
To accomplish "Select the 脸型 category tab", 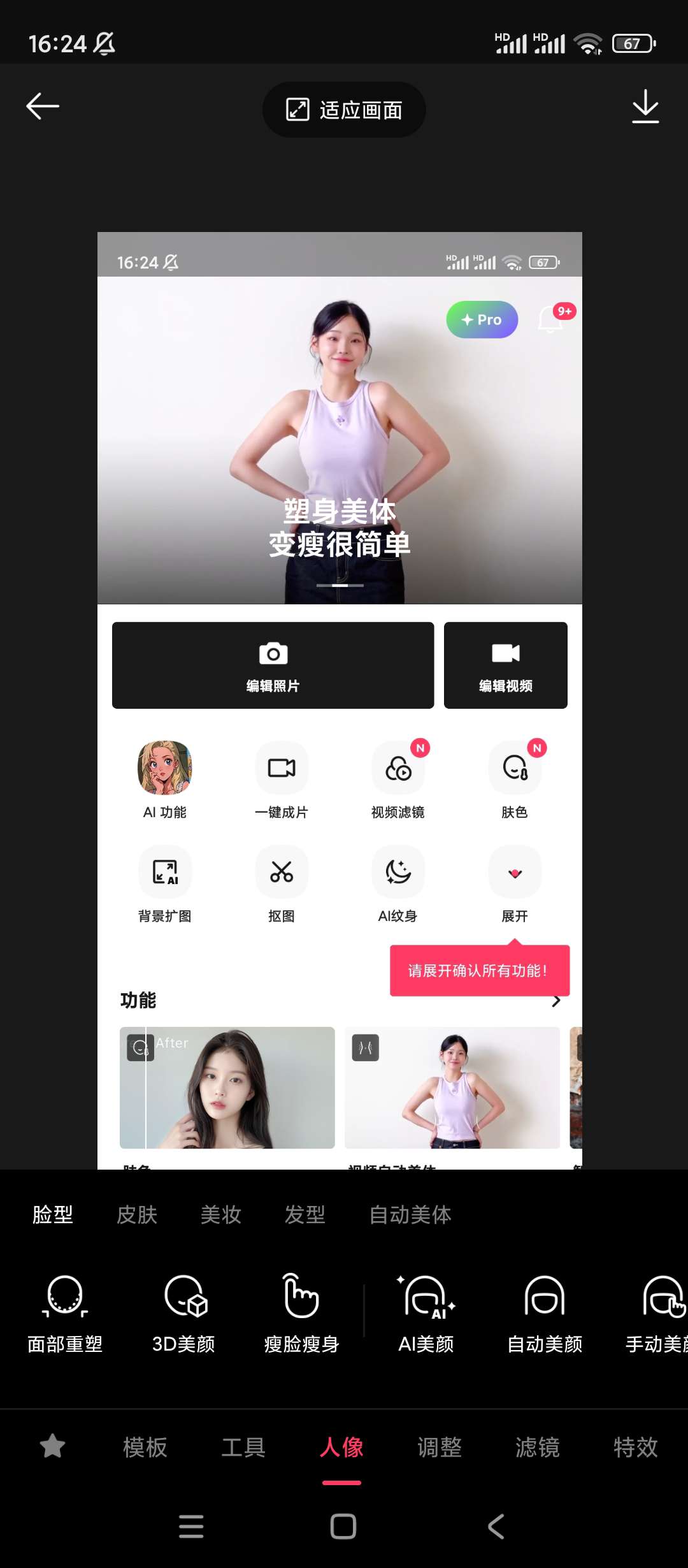I will [53, 1214].
